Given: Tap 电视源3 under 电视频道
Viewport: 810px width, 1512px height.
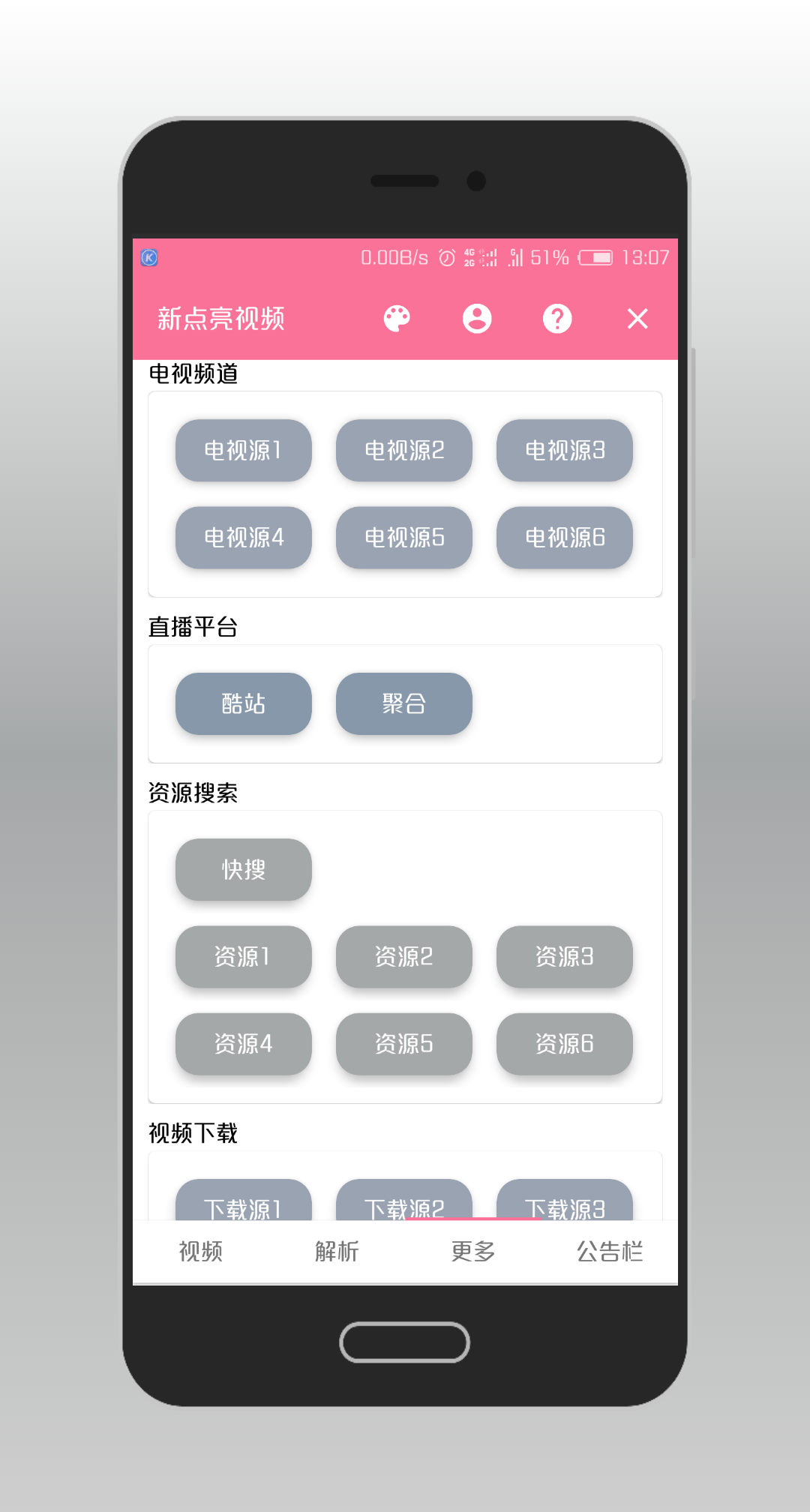Looking at the screenshot, I should 564,450.
